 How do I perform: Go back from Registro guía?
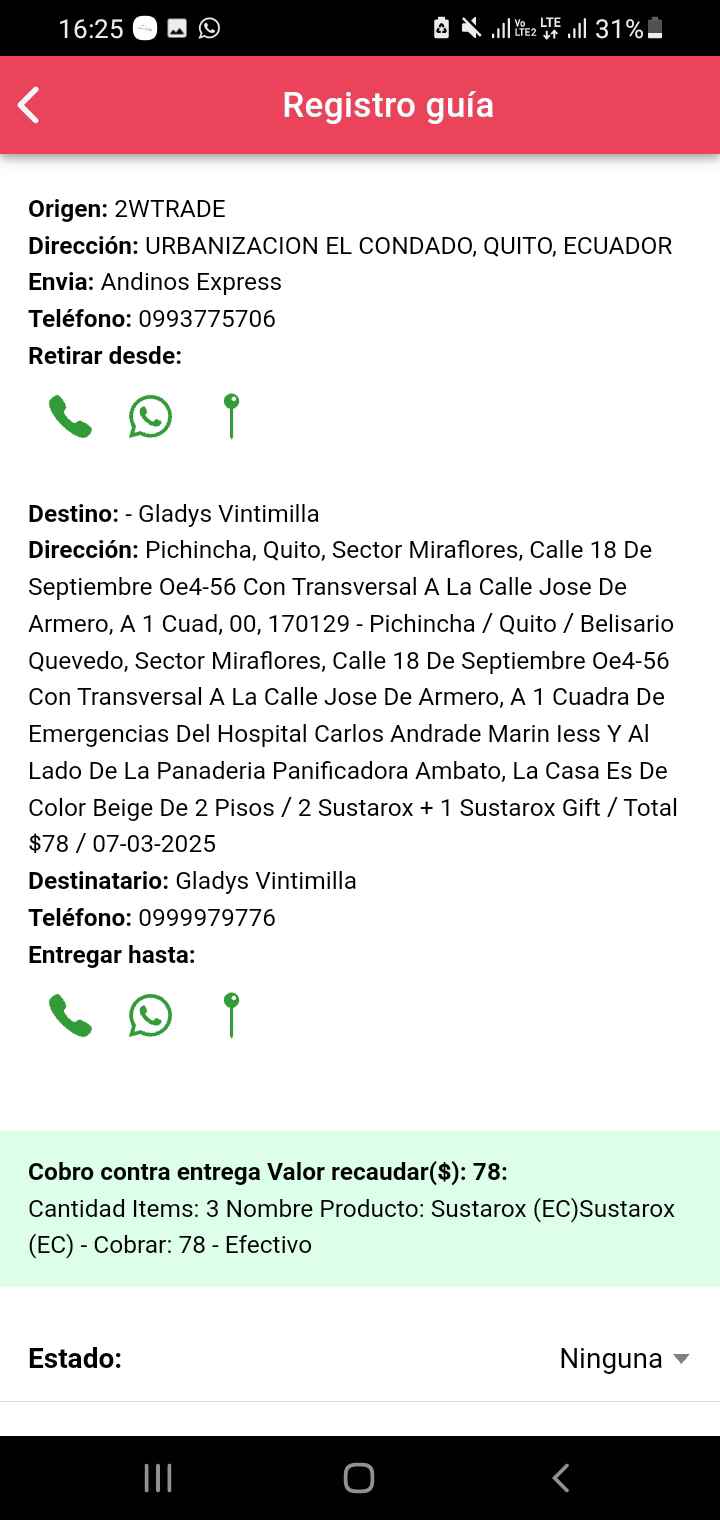(29, 105)
